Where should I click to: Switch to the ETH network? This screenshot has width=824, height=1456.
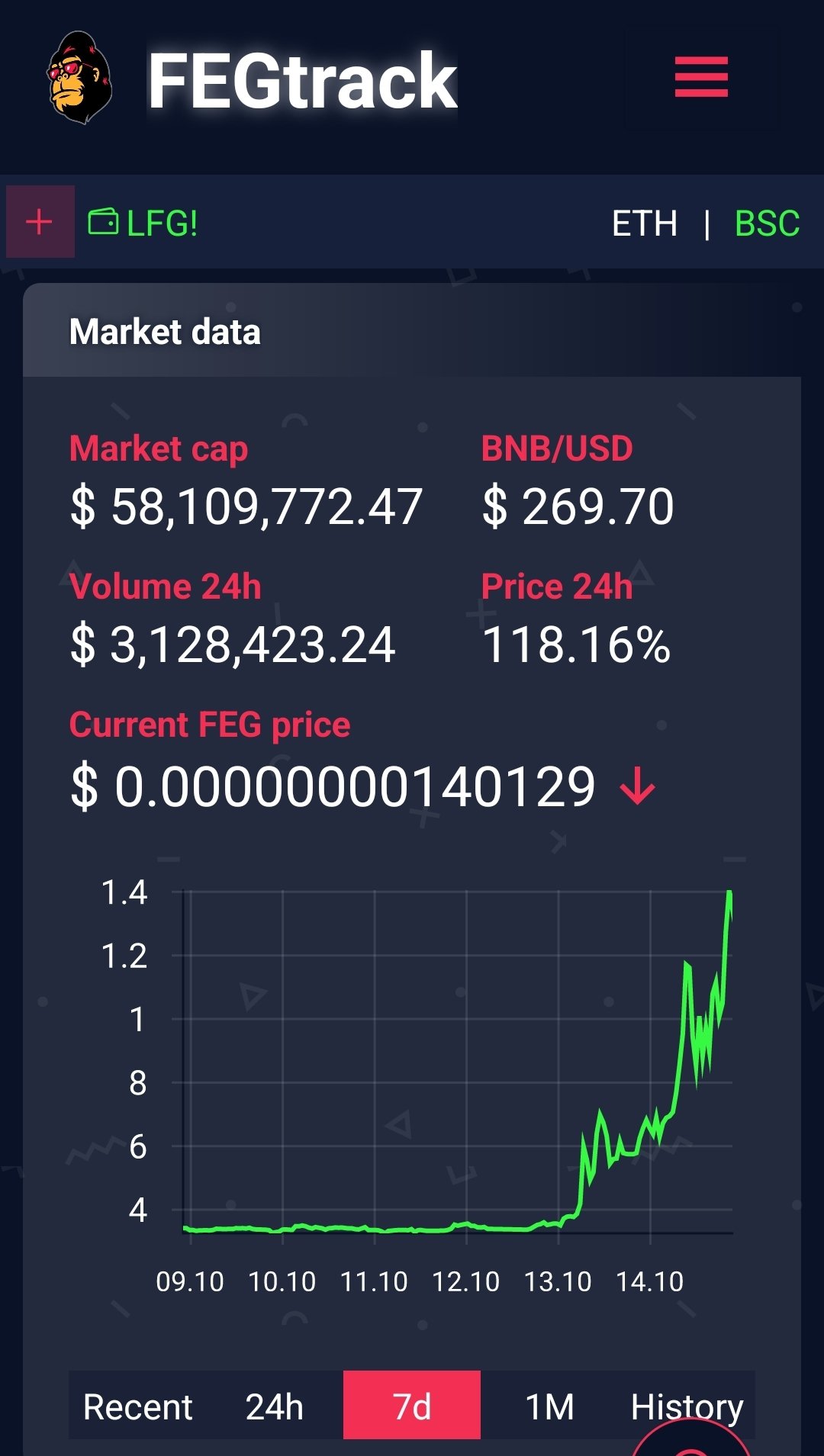tap(644, 223)
